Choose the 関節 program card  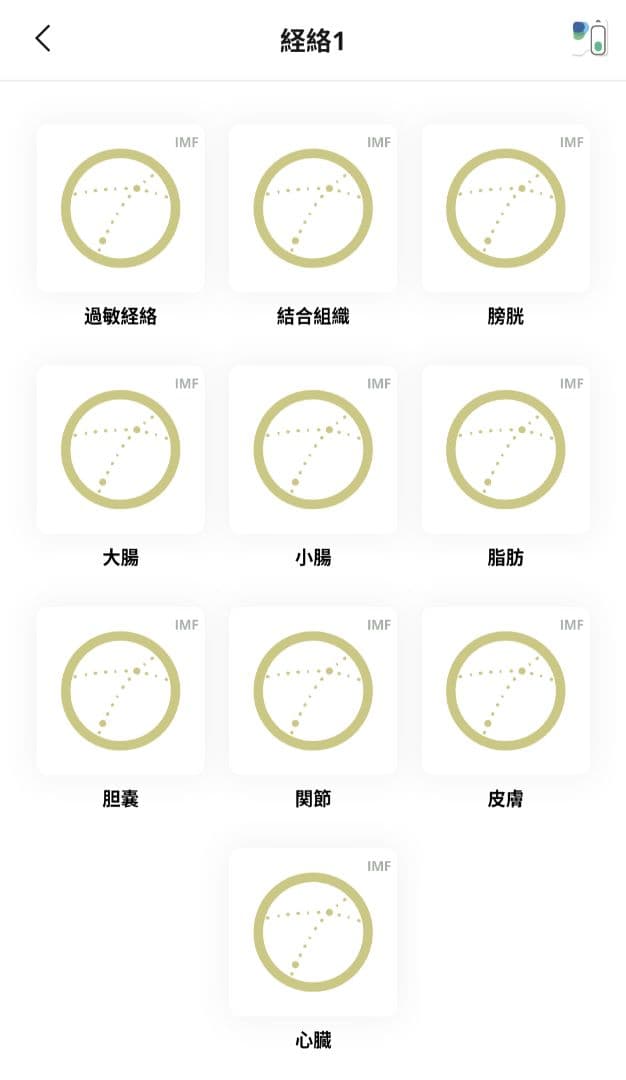coord(313,690)
